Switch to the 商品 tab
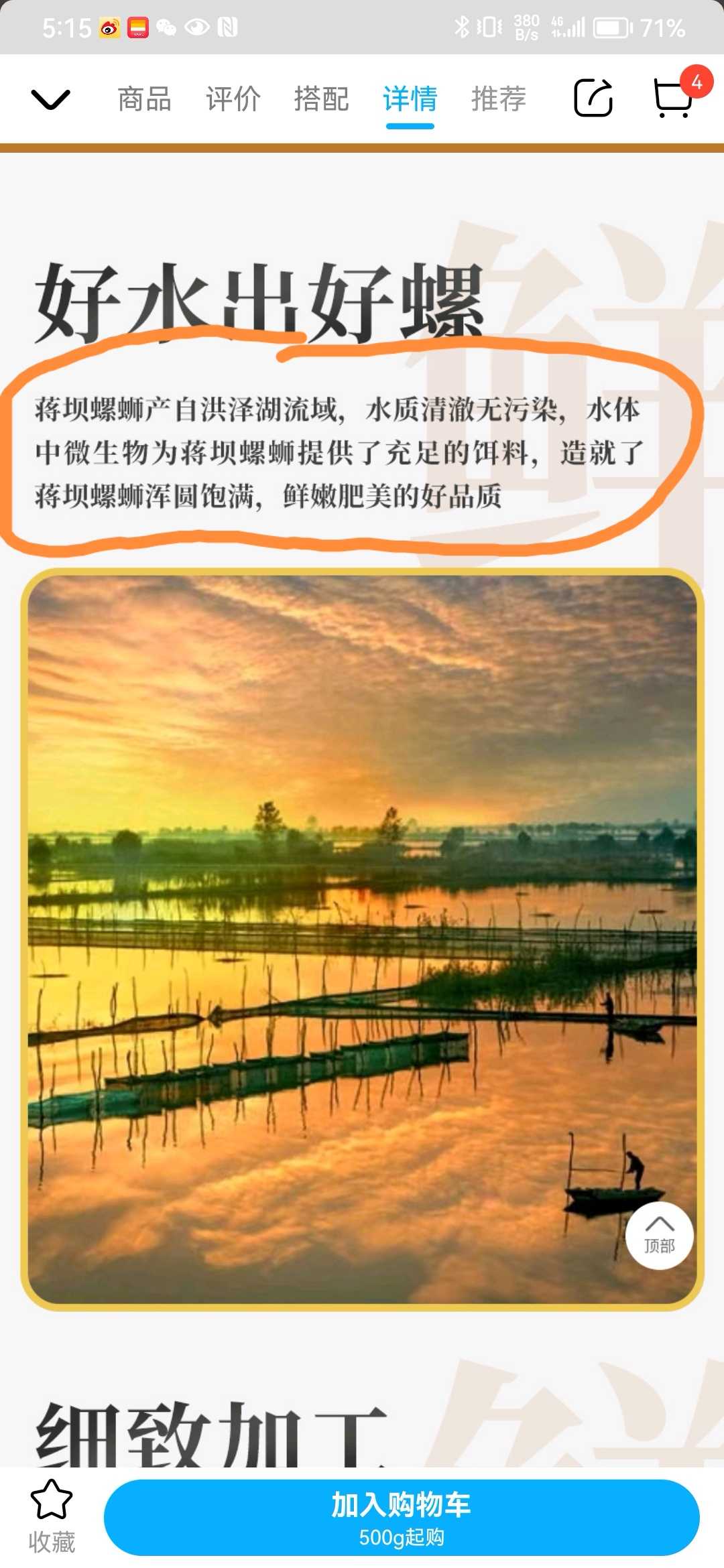The height and width of the screenshot is (1568, 724). pos(145,99)
